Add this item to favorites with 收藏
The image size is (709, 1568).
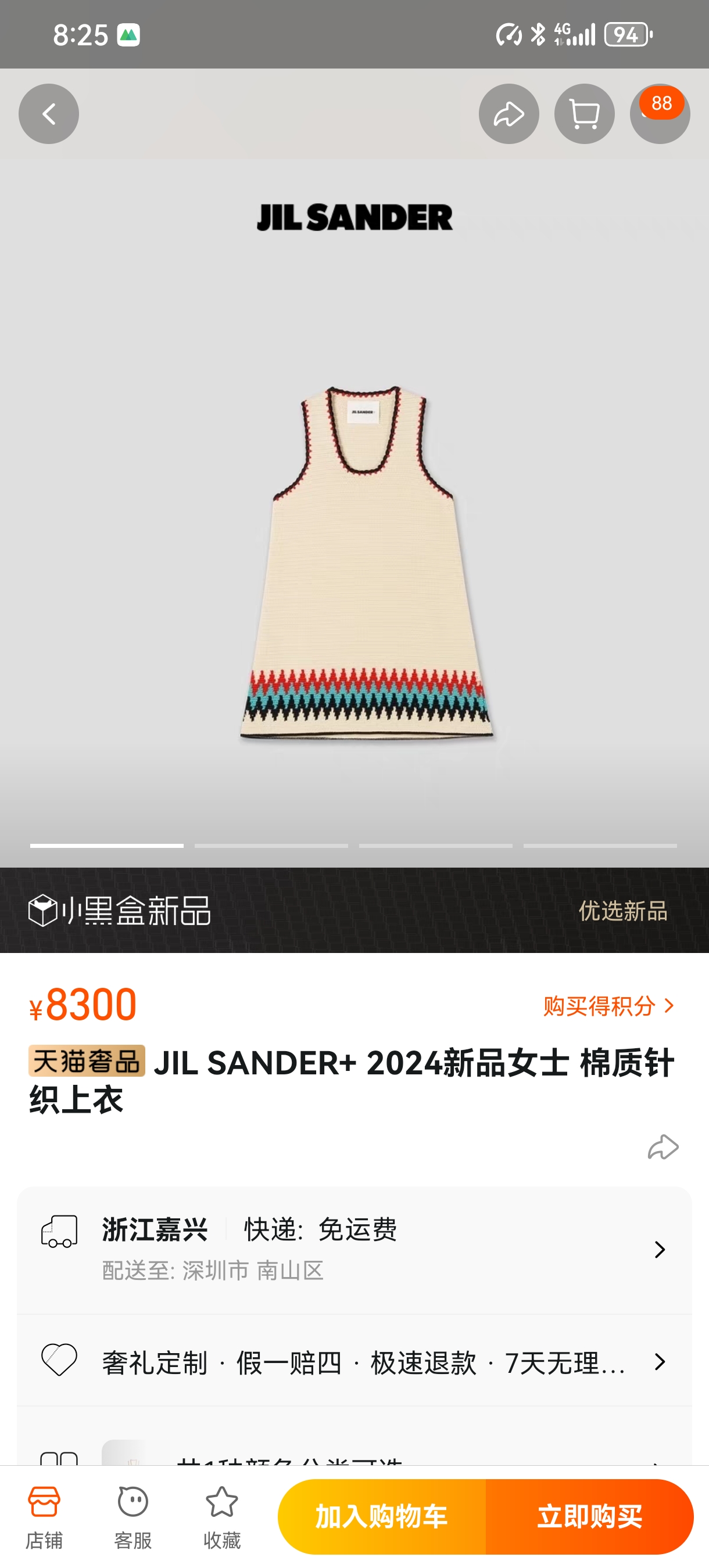(222, 1516)
